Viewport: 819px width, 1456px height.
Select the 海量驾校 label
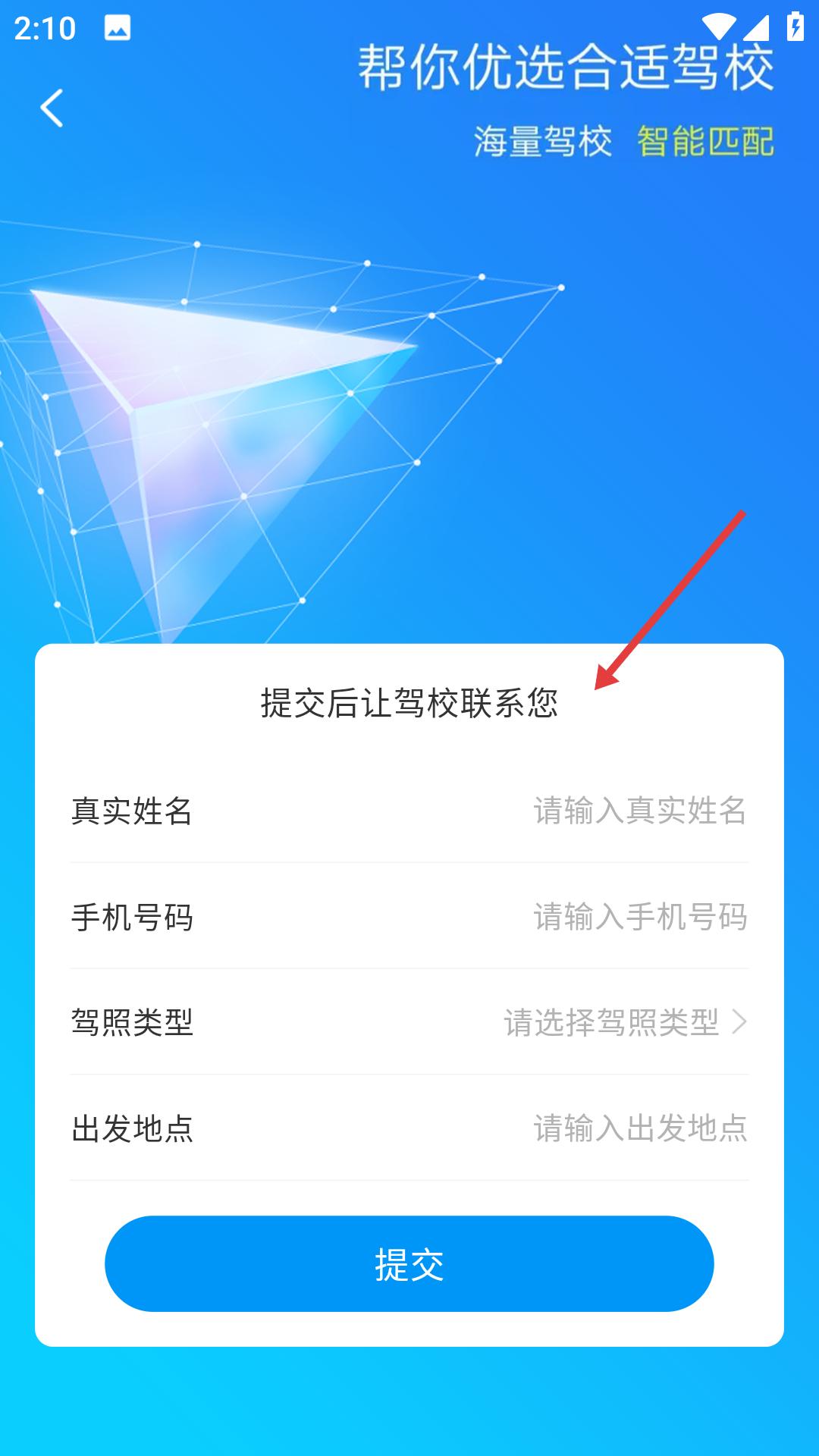click(x=543, y=139)
